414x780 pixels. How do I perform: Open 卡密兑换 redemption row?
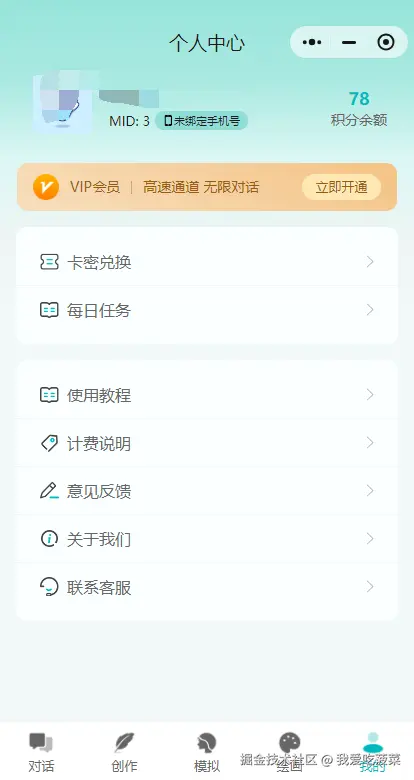click(207, 262)
